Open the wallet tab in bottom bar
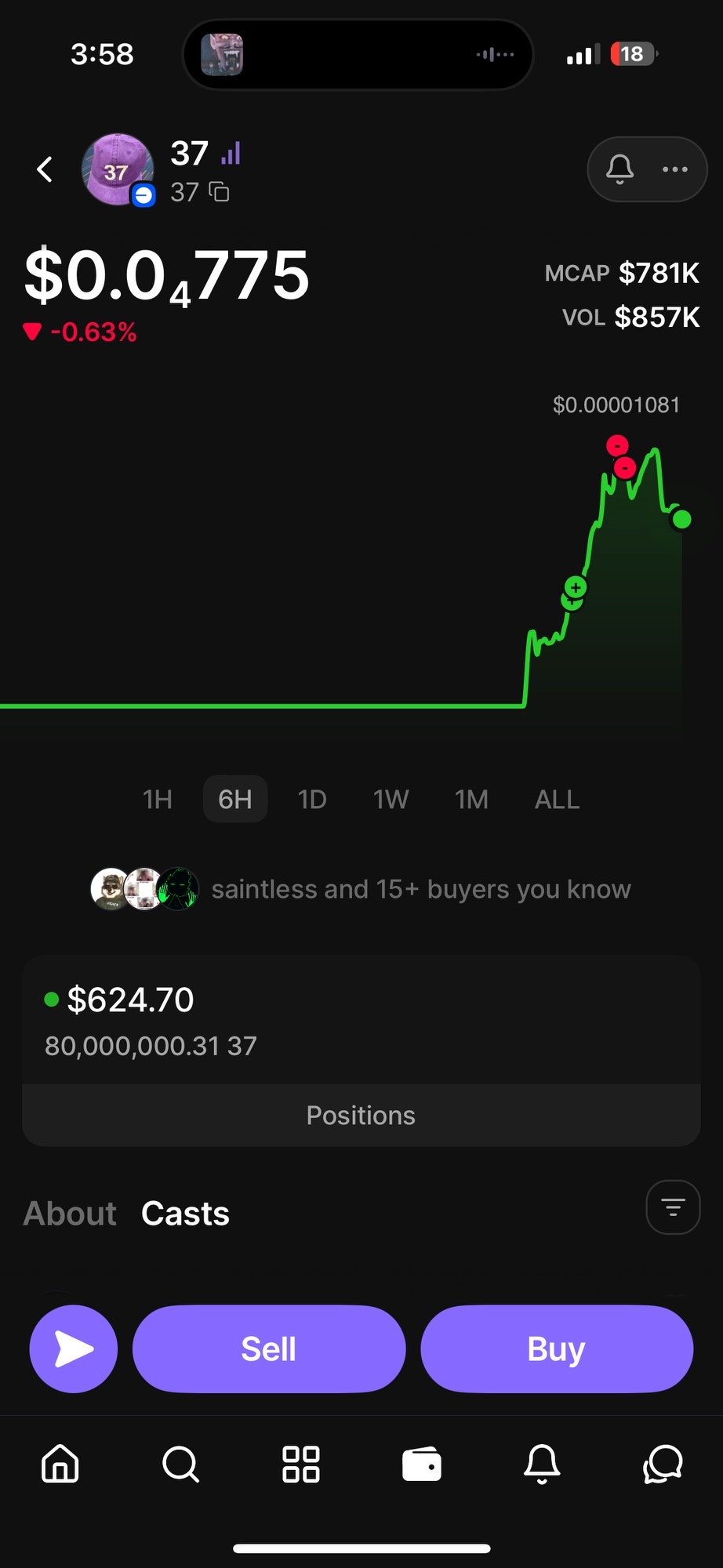723x1568 pixels. pos(422,1465)
